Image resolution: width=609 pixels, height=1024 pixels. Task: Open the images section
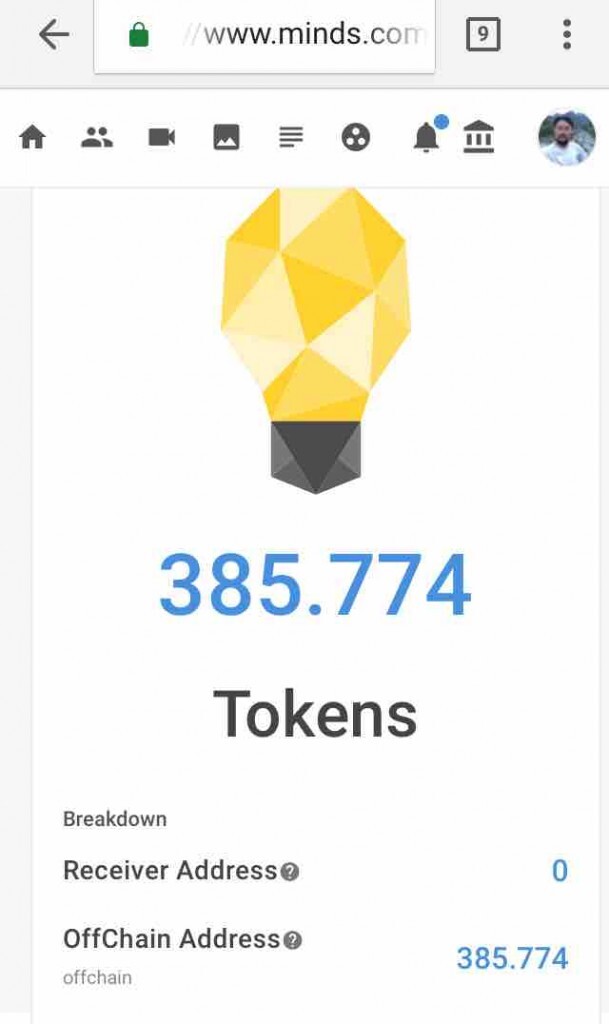(226, 138)
